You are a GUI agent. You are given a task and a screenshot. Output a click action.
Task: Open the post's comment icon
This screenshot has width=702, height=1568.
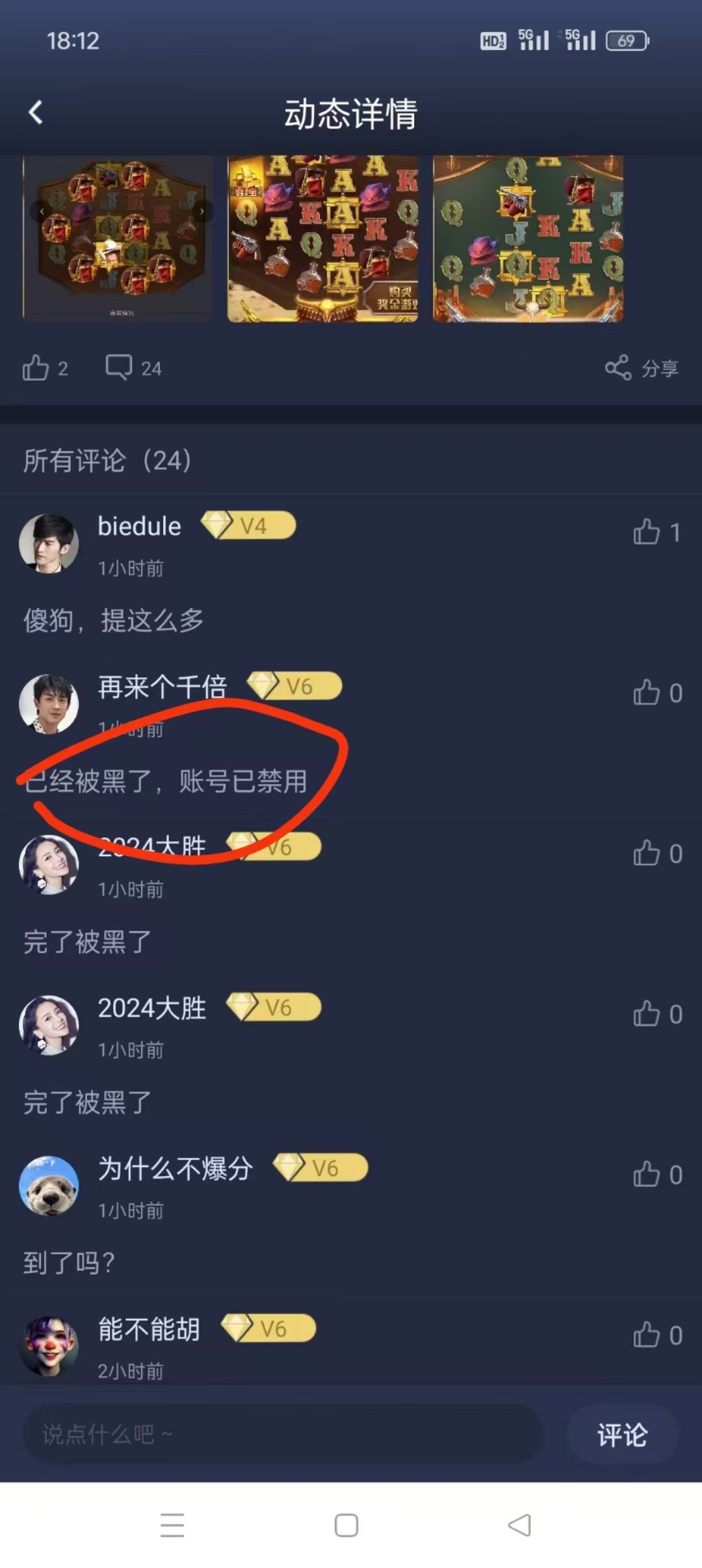click(x=120, y=368)
